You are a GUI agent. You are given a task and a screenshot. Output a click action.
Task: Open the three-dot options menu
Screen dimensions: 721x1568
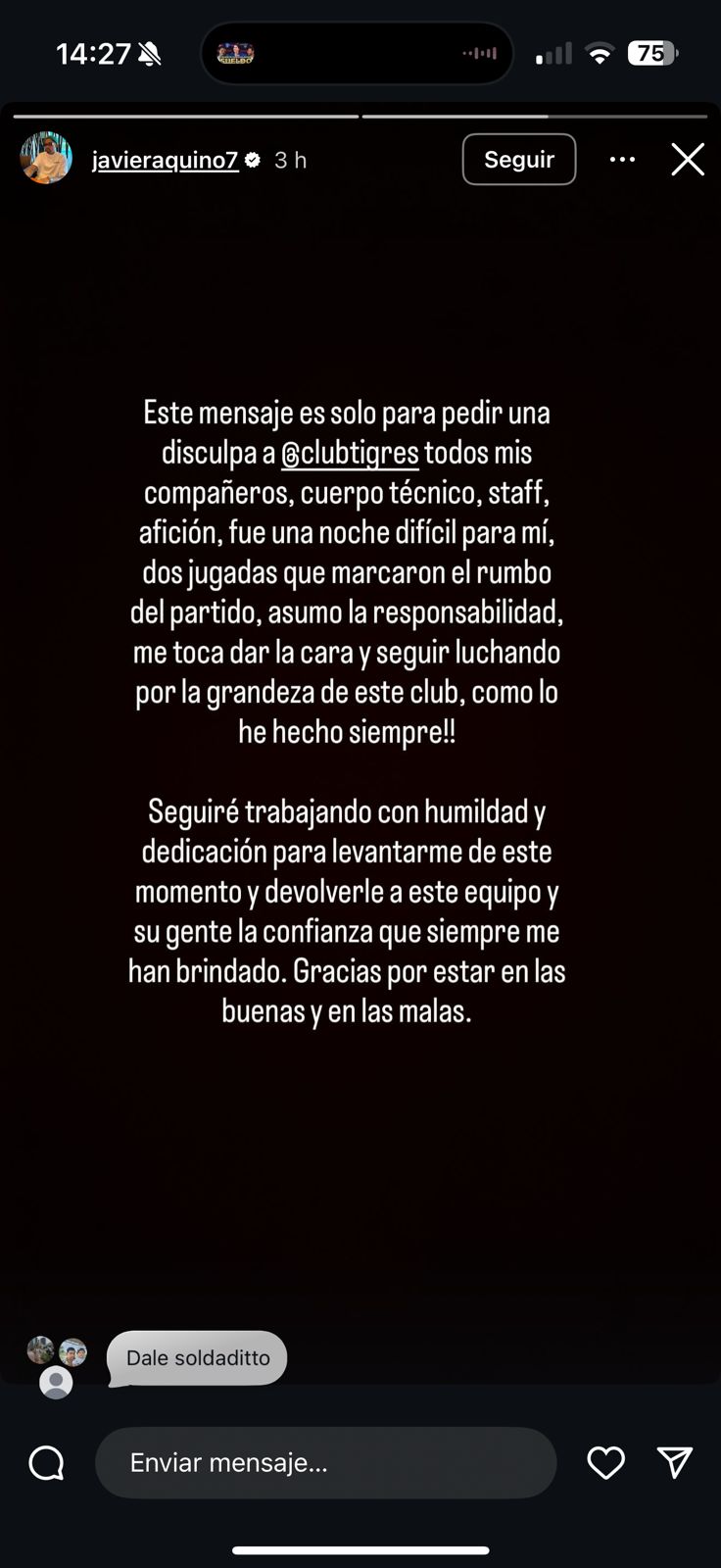tap(622, 160)
